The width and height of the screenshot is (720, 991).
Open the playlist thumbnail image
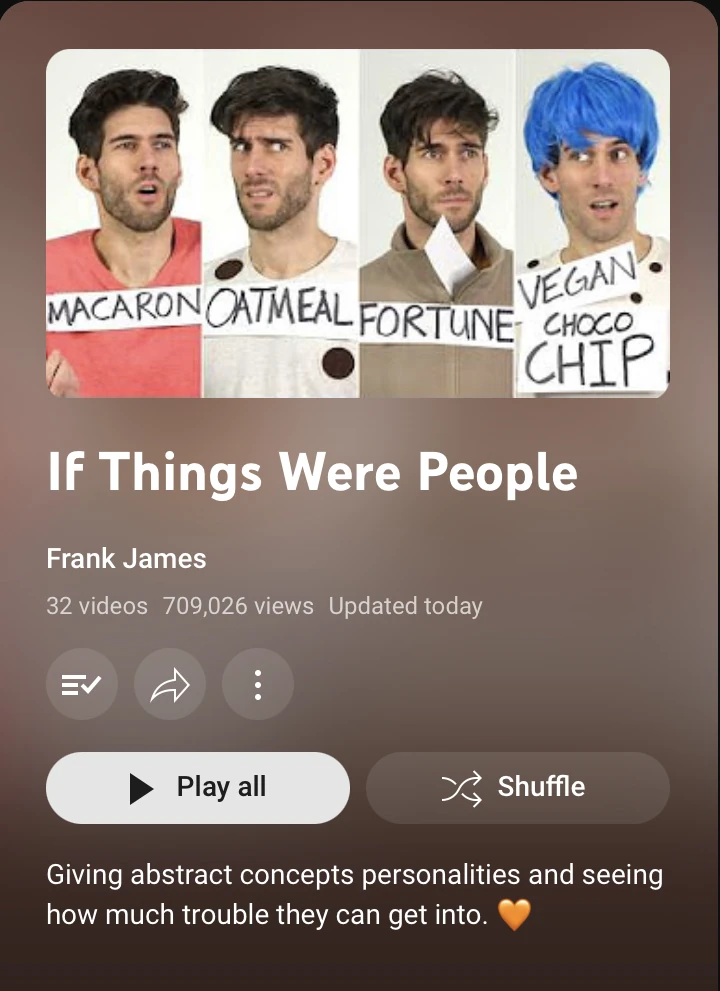pos(359,222)
